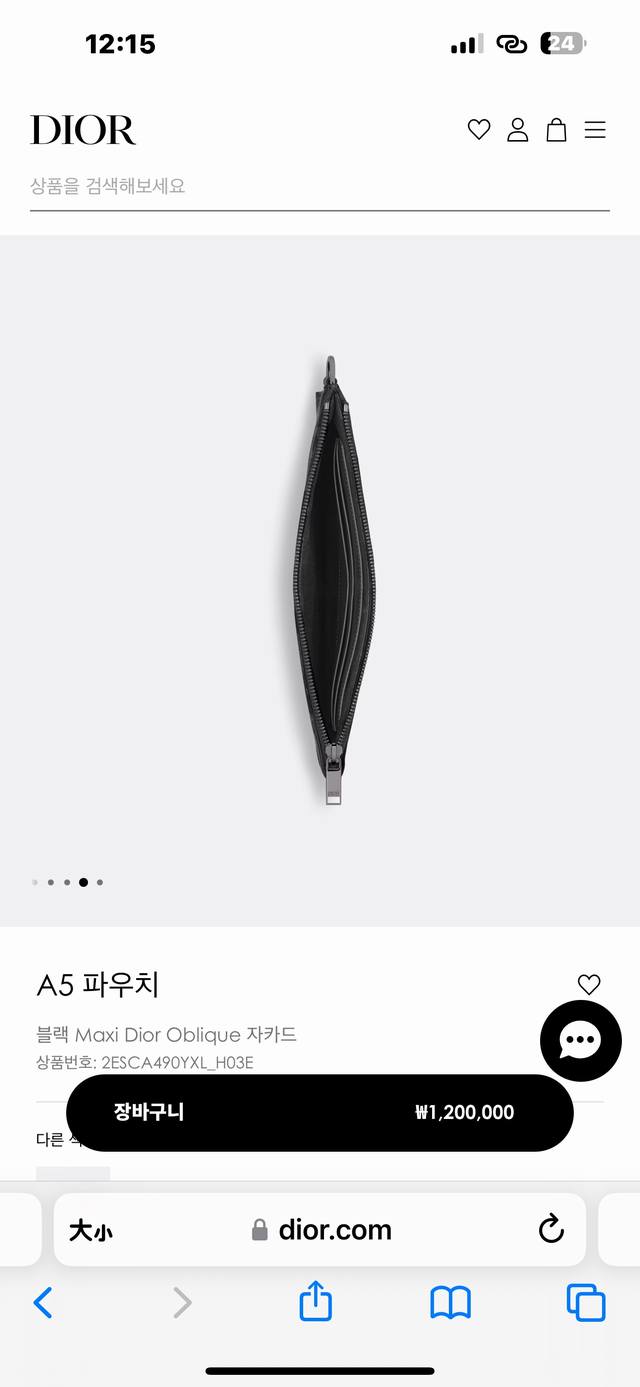
Task: Show all open tabs
Action: point(586,1303)
